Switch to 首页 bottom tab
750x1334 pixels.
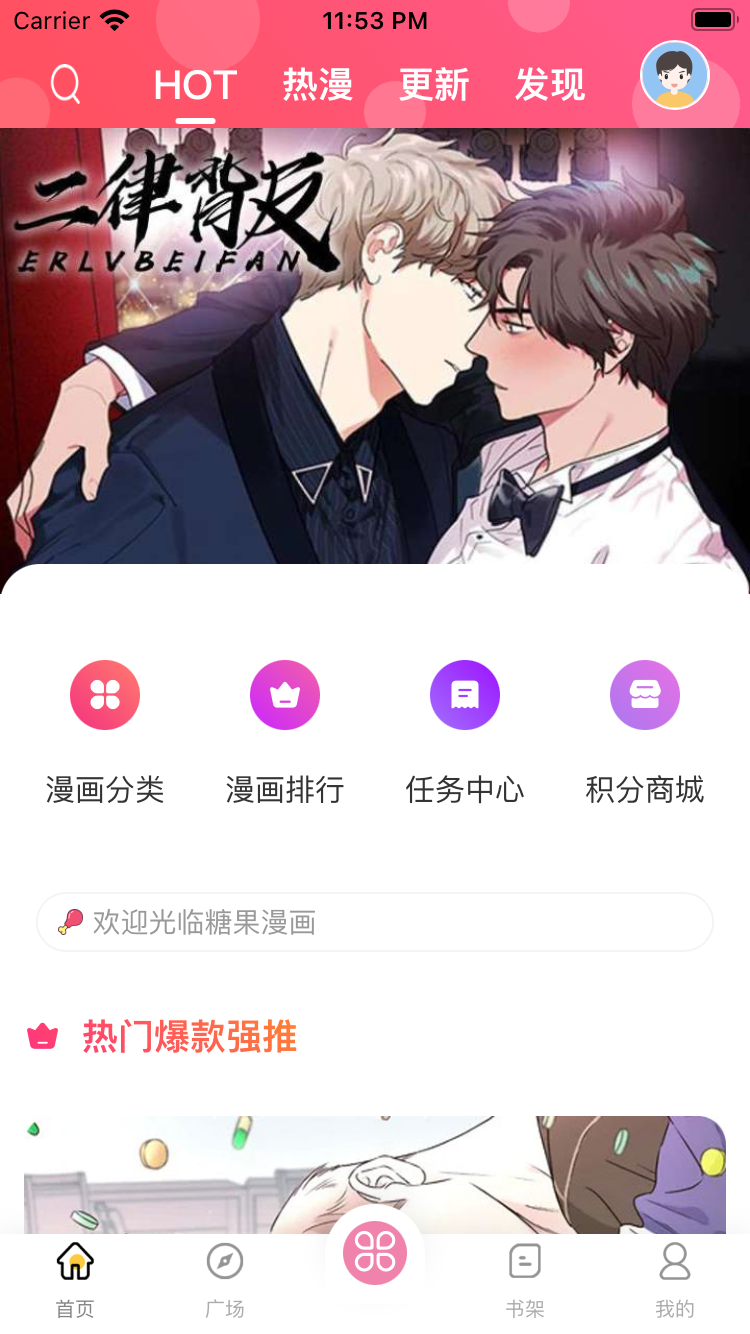[x=75, y=1280]
